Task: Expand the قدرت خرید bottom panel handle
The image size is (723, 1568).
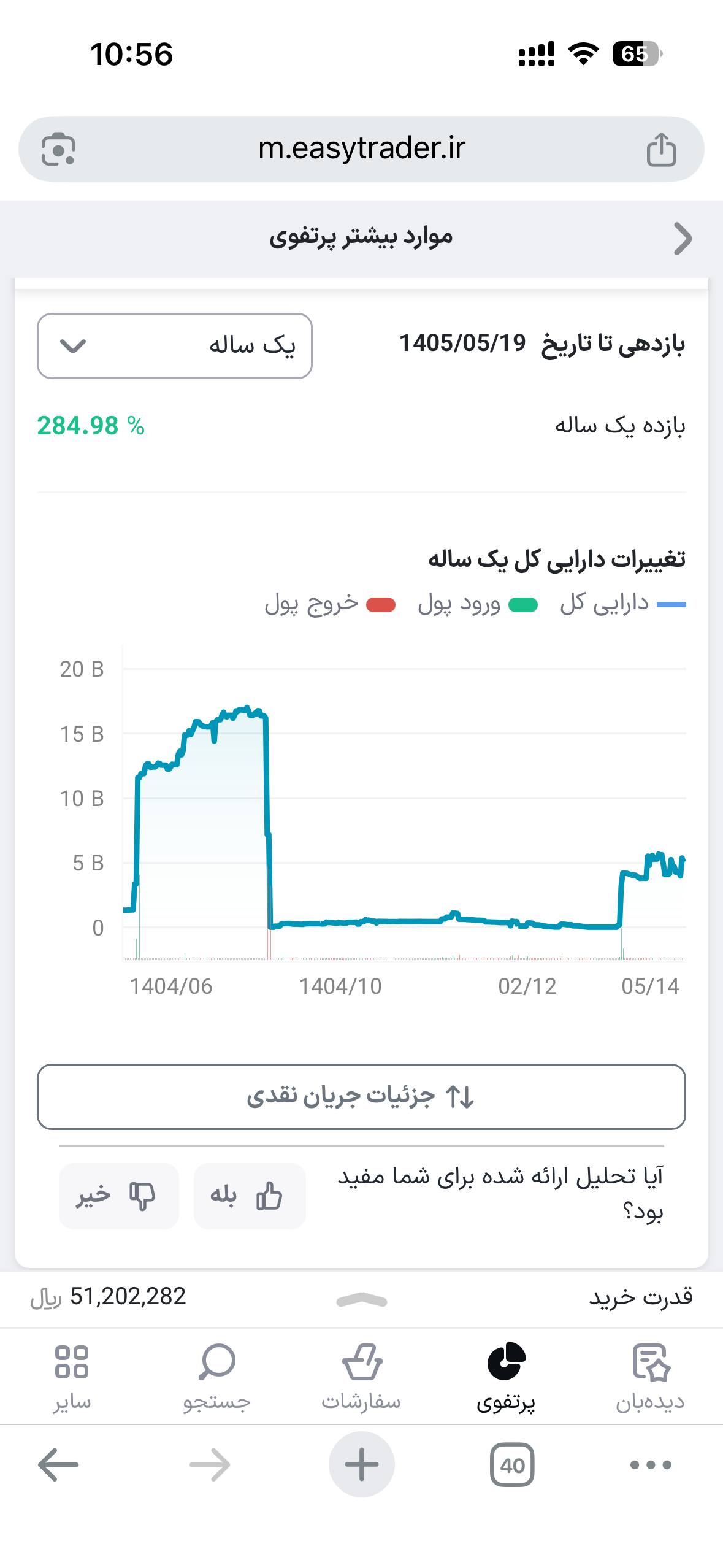Action: tap(362, 1299)
